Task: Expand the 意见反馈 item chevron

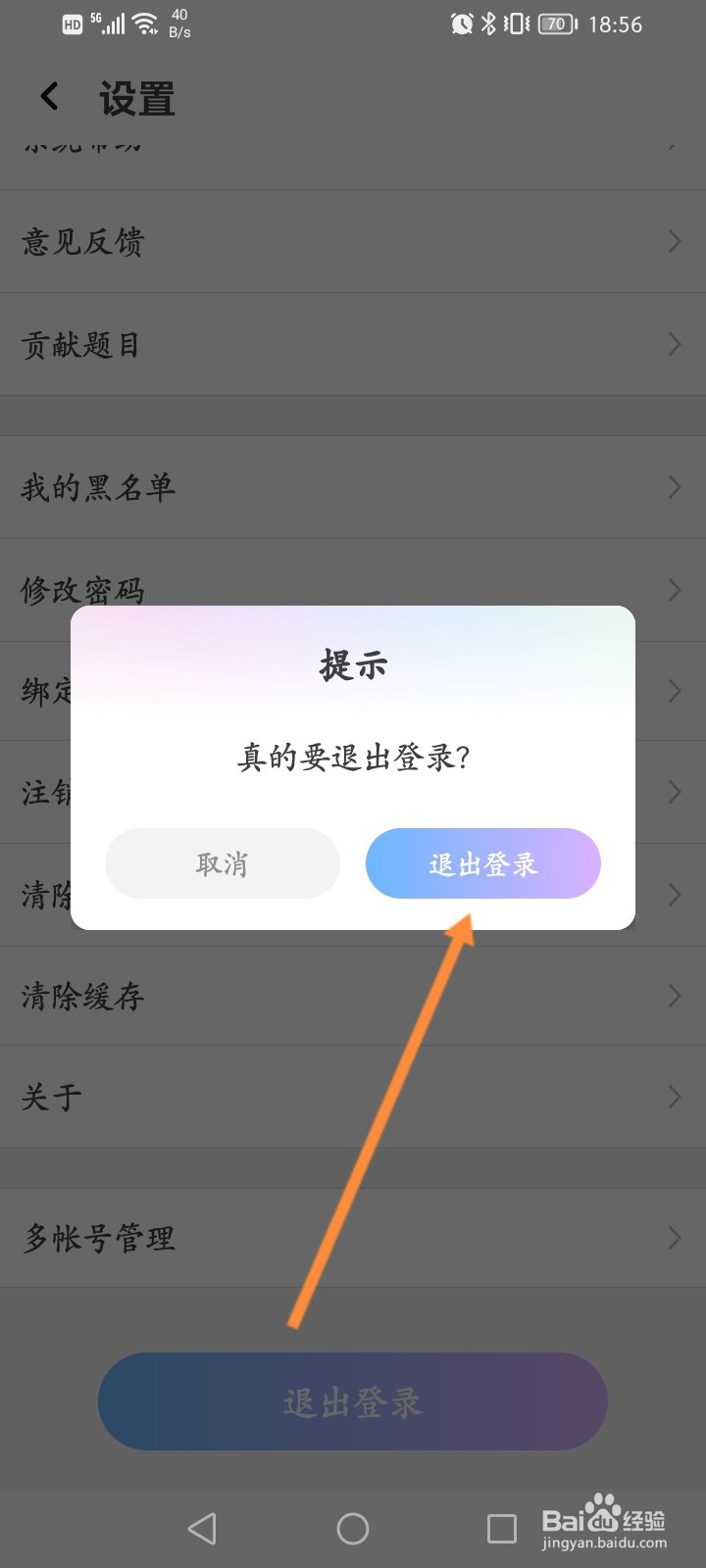Action: pos(673,241)
